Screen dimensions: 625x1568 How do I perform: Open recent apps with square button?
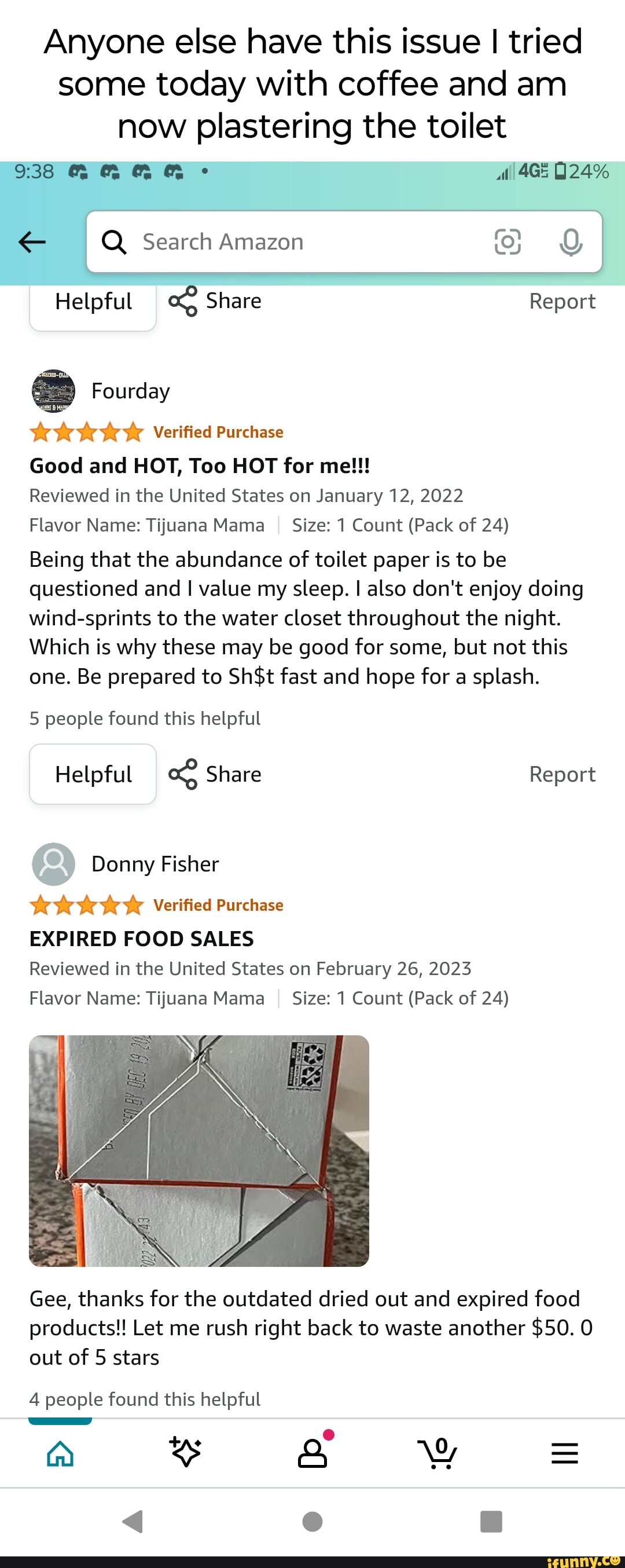pyautogui.click(x=491, y=1522)
